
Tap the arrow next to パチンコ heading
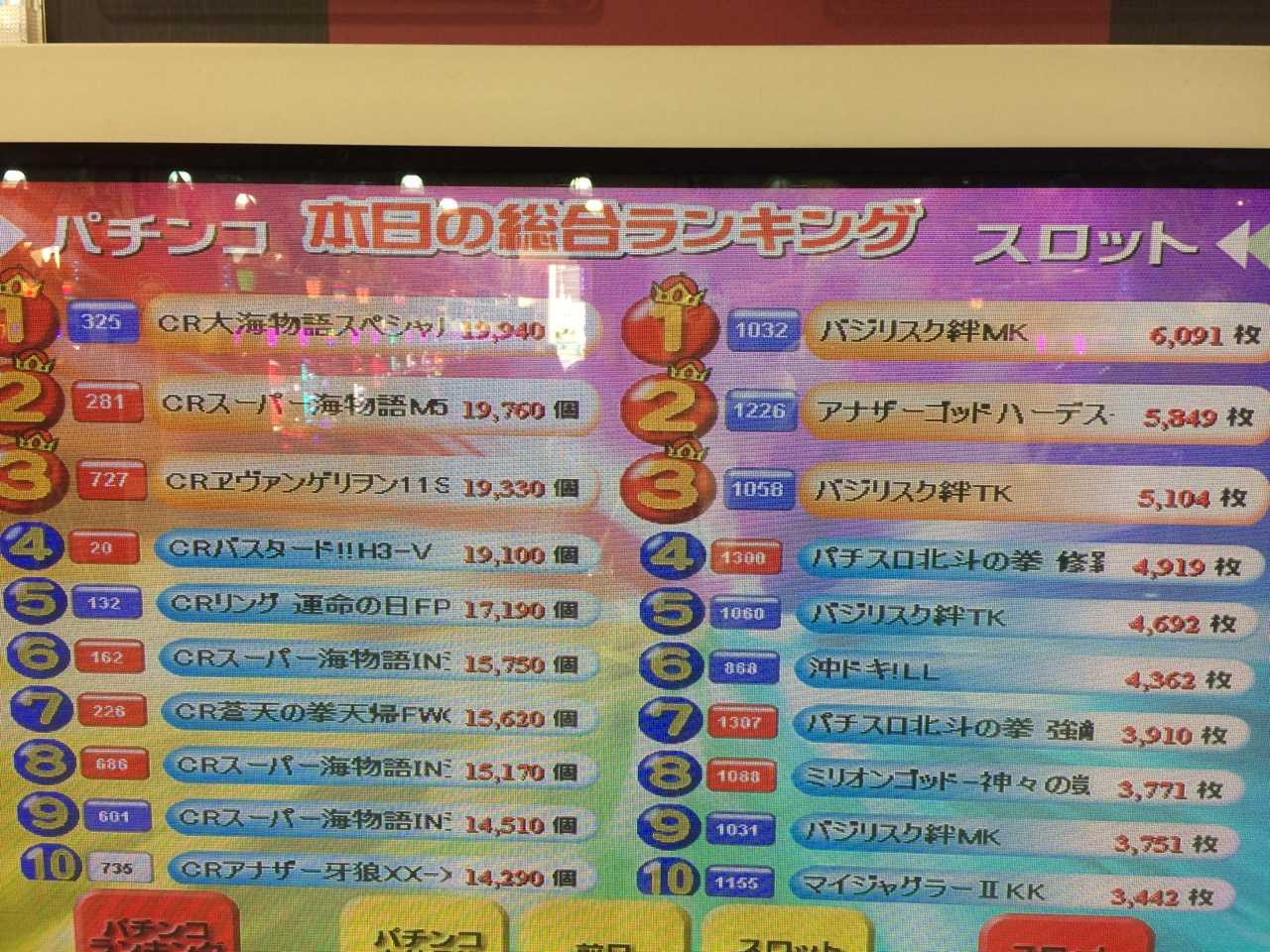tap(12, 235)
